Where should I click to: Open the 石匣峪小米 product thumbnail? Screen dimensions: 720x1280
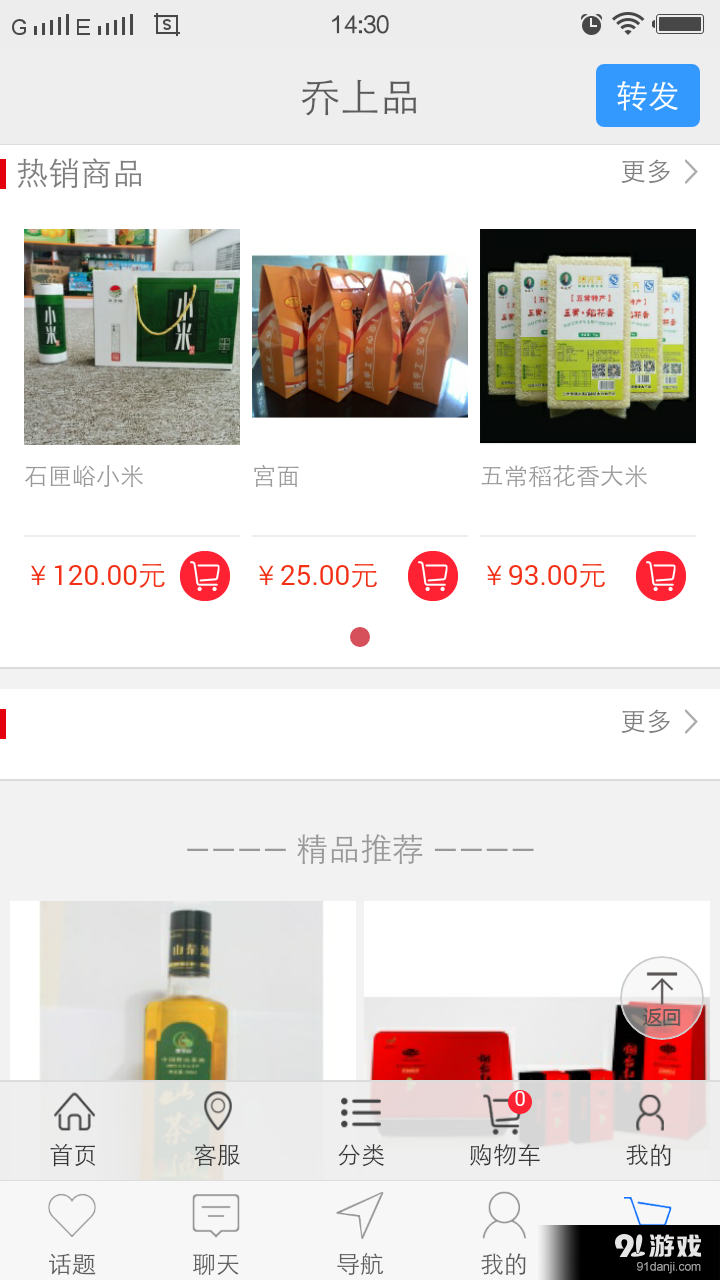(131, 336)
